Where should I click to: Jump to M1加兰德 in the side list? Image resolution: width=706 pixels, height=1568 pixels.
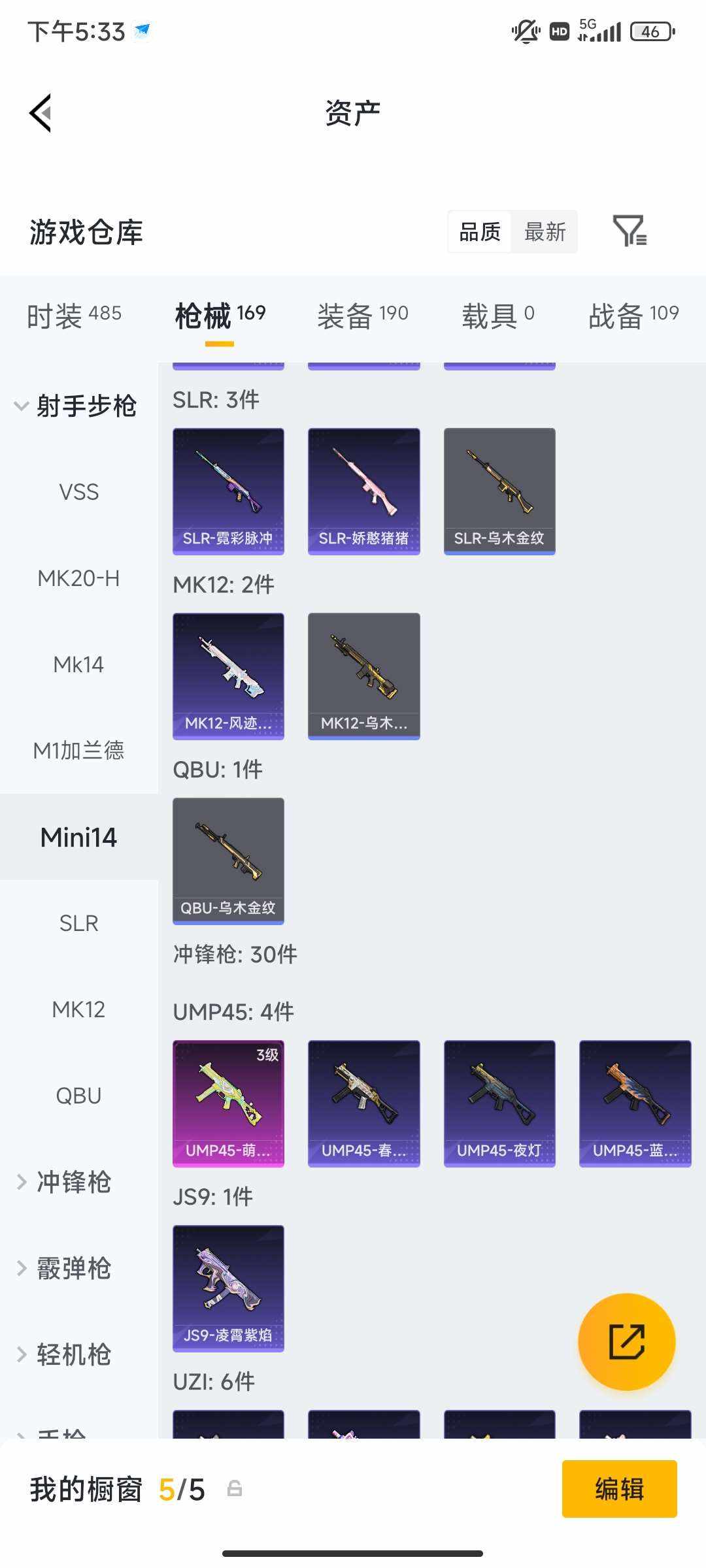pos(79,751)
